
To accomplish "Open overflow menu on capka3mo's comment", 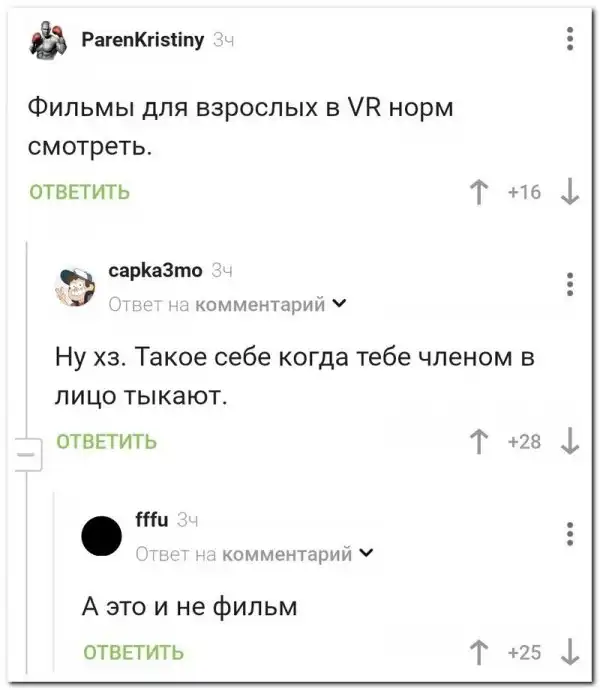I will pos(570,285).
